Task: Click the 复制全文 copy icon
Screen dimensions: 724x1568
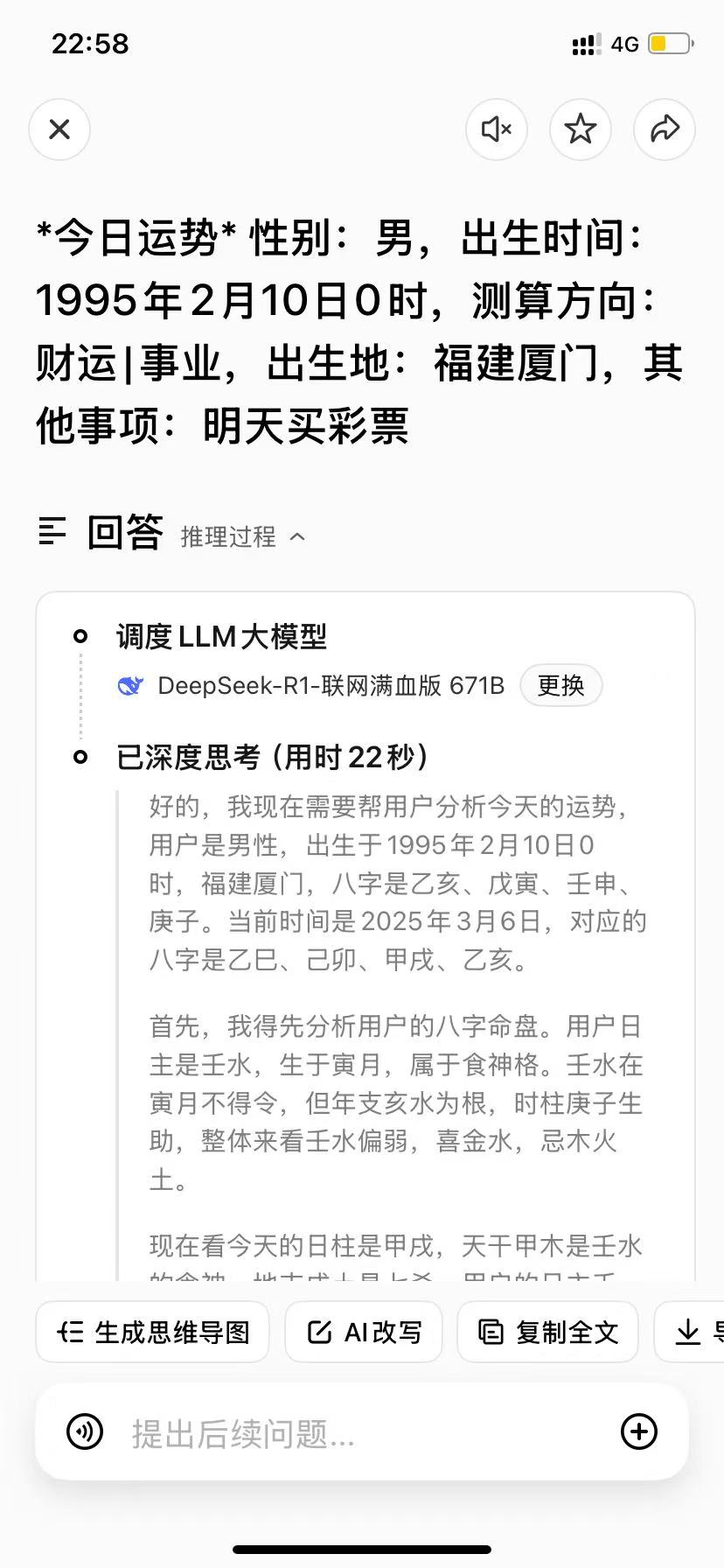Action: tap(491, 1331)
